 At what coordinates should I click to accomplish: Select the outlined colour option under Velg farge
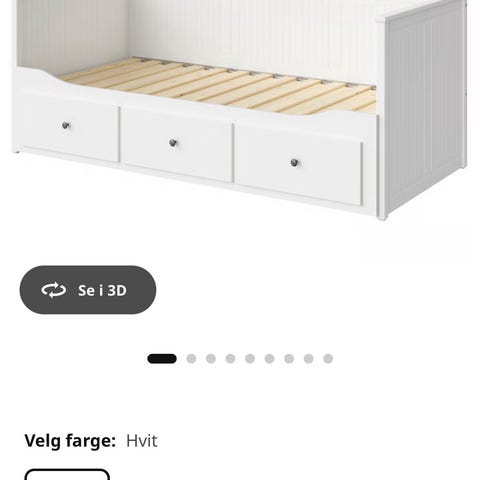67,474
